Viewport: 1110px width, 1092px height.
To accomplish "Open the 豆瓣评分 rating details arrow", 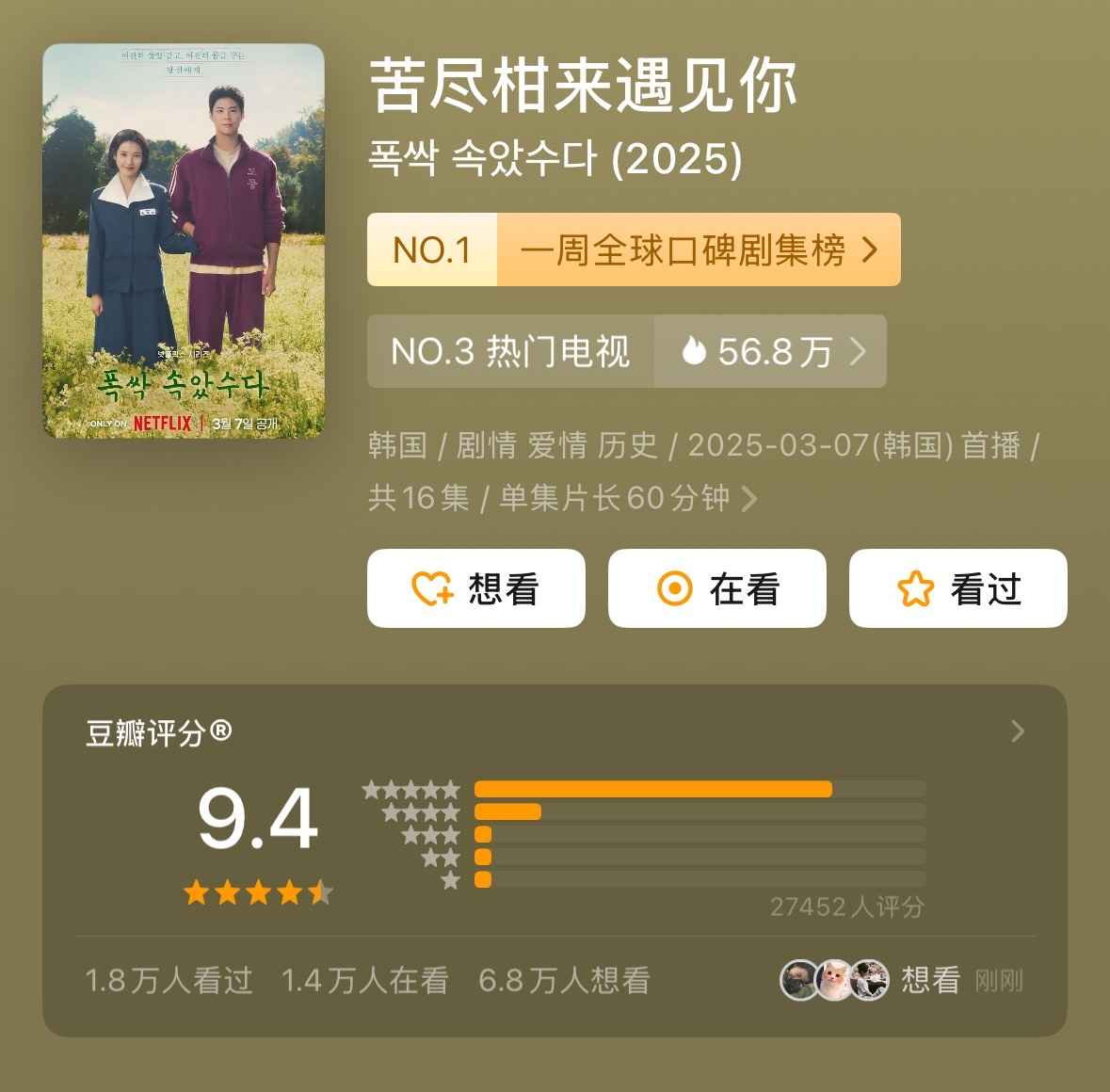I will click(1017, 731).
